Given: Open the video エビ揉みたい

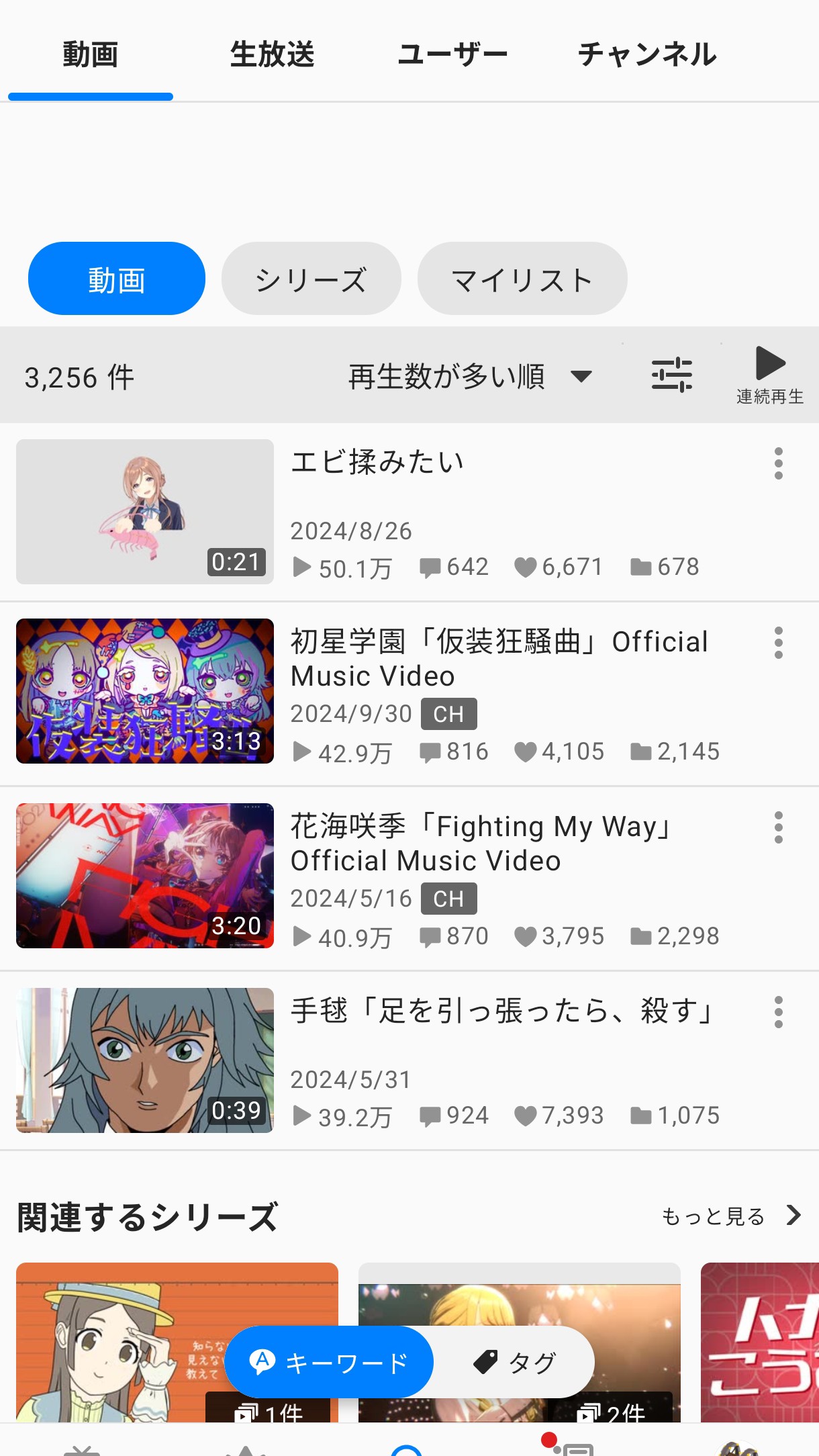Looking at the screenshot, I should click(377, 463).
